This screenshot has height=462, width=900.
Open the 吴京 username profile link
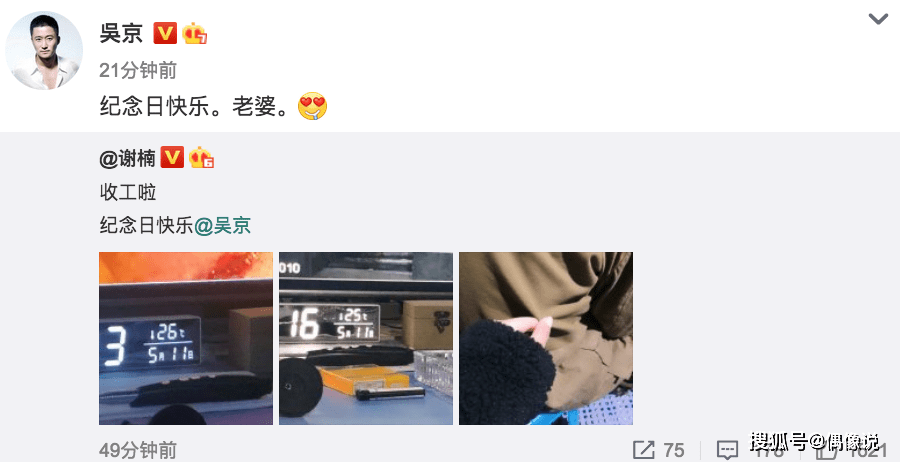pos(122,33)
